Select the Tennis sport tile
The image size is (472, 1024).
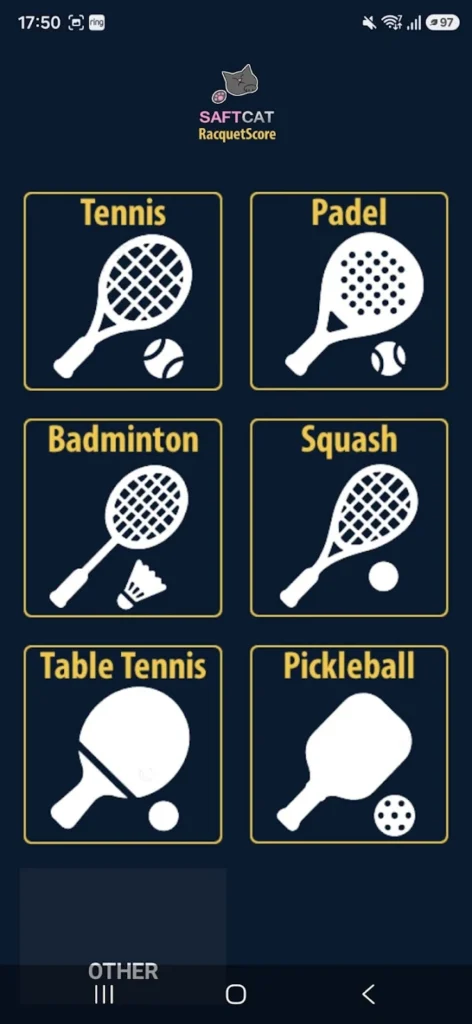click(123, 291)
